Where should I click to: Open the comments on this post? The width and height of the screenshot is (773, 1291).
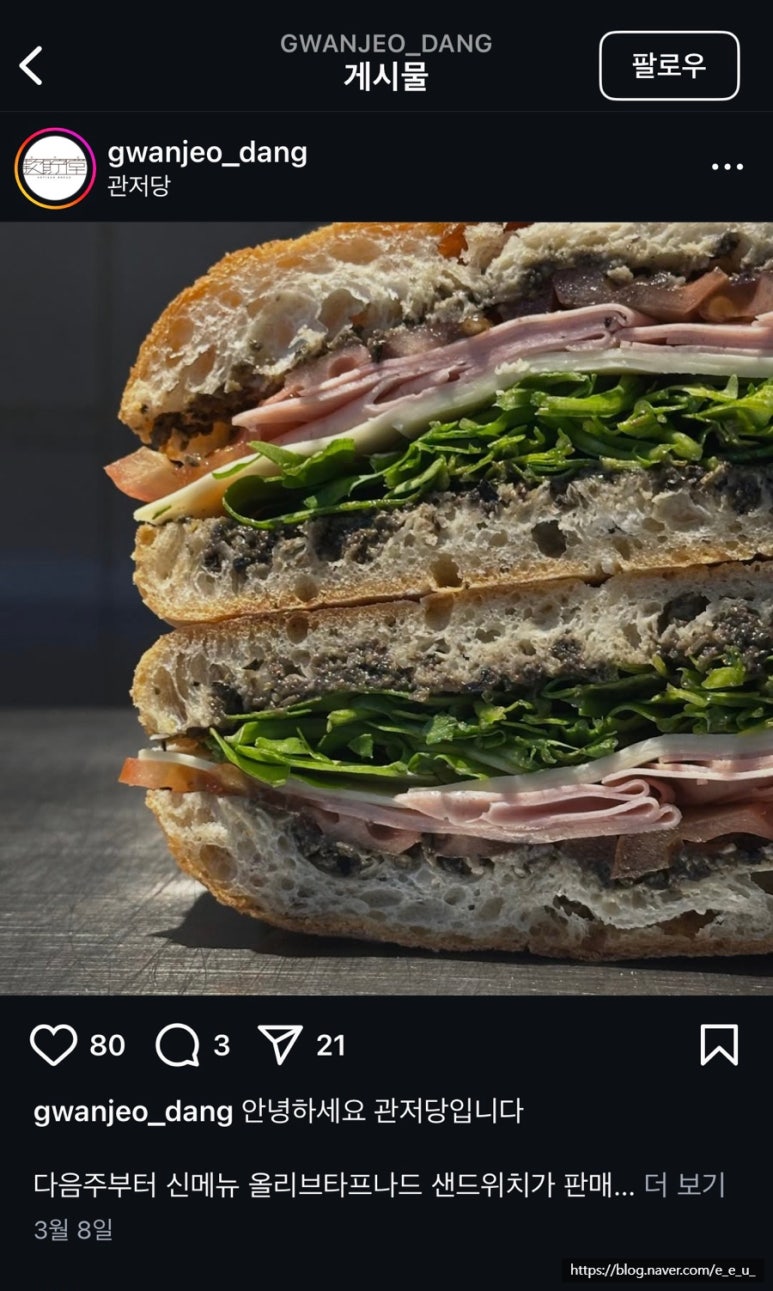(178, 1045)
